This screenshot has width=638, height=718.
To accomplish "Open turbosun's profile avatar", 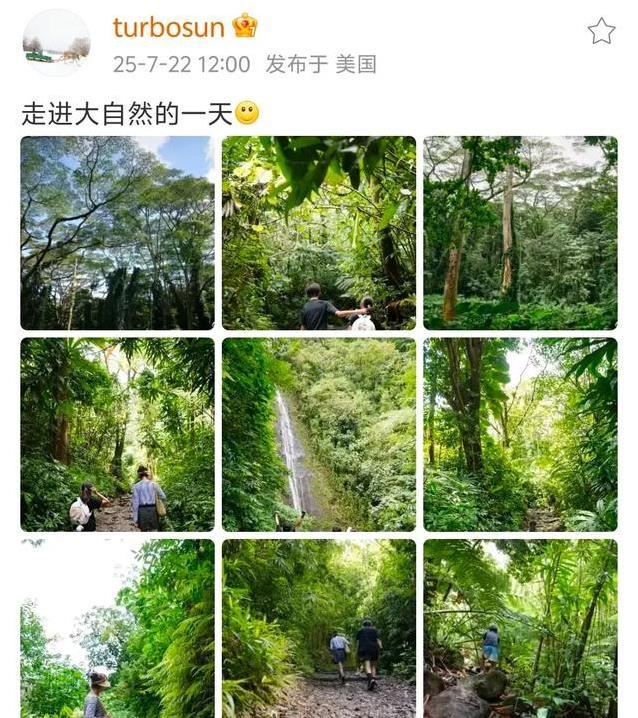I will pyautogui.click(x=56, y=43).
